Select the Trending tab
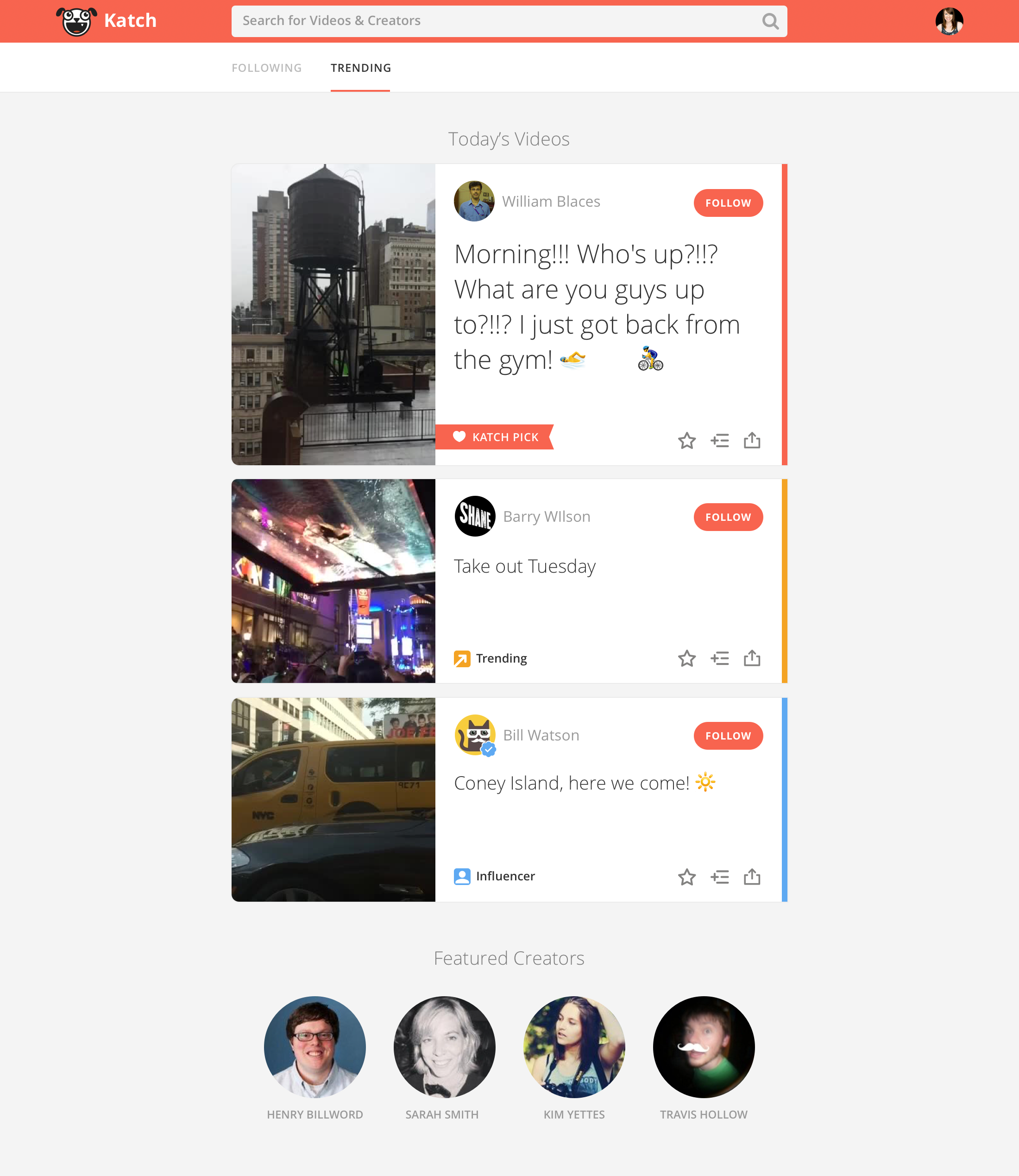The image size is (1019, 1176). 360,68
